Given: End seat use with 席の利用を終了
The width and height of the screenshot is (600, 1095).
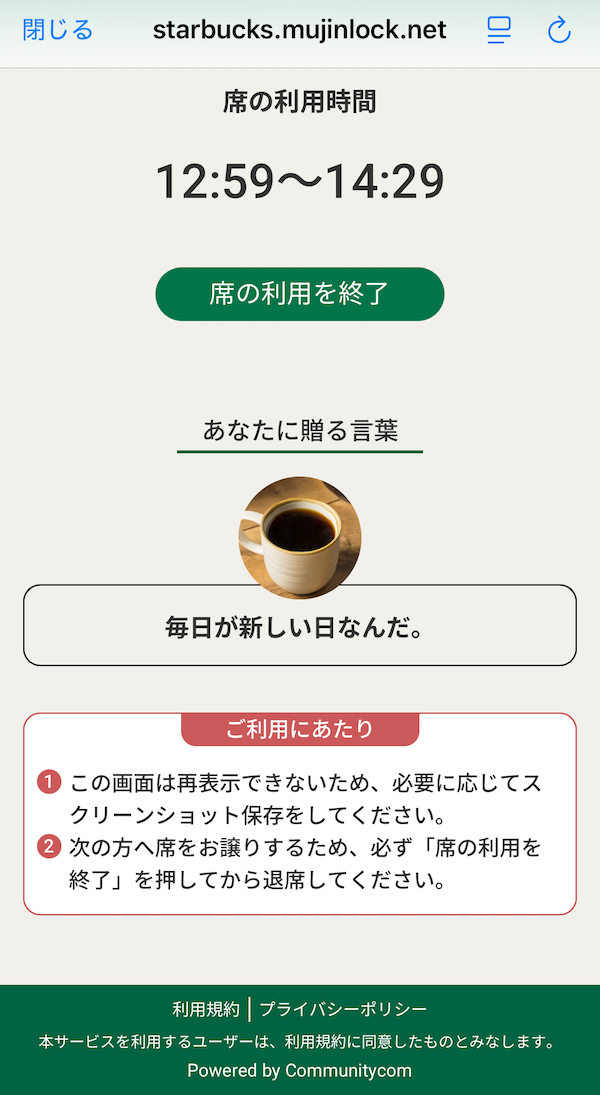Looking at the screenshot, I should click(x=299, y=294).
